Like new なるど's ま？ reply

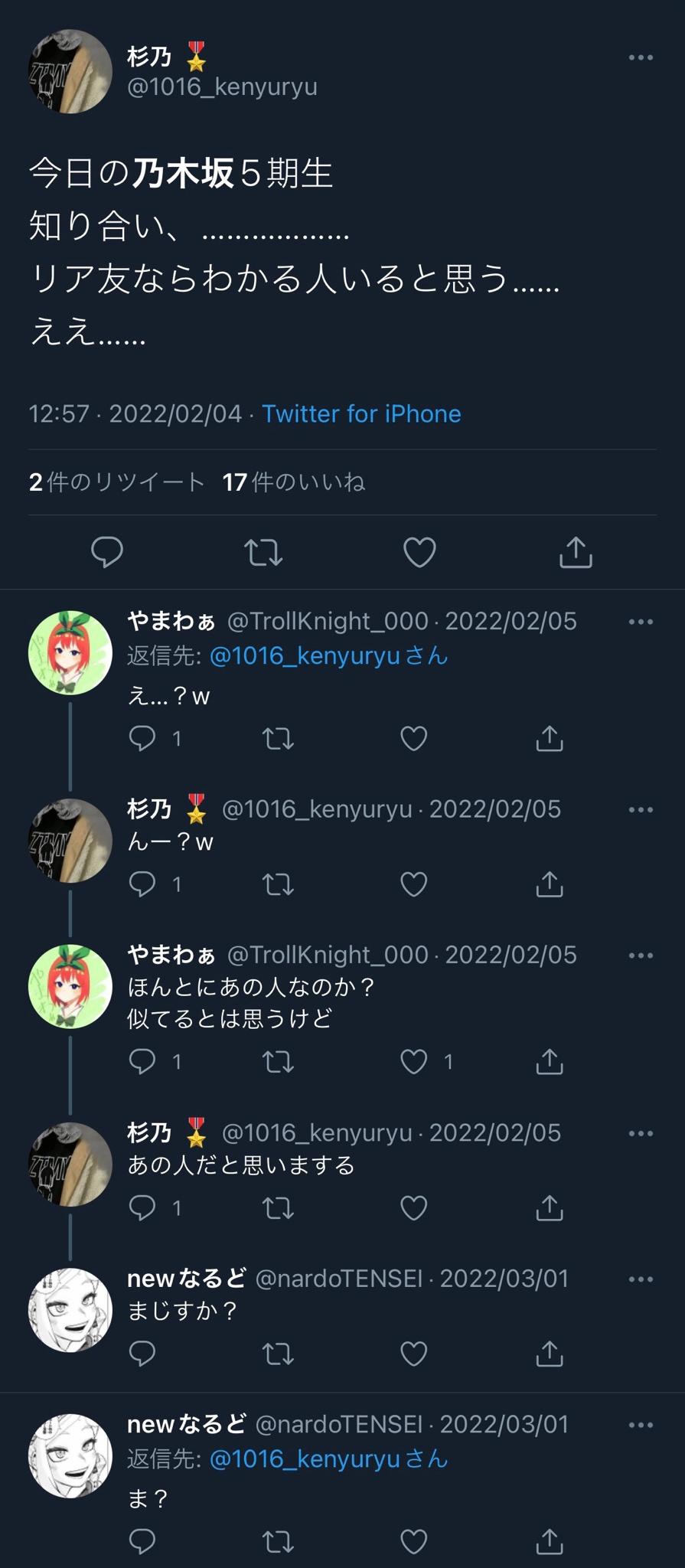tap(413, 1541)
